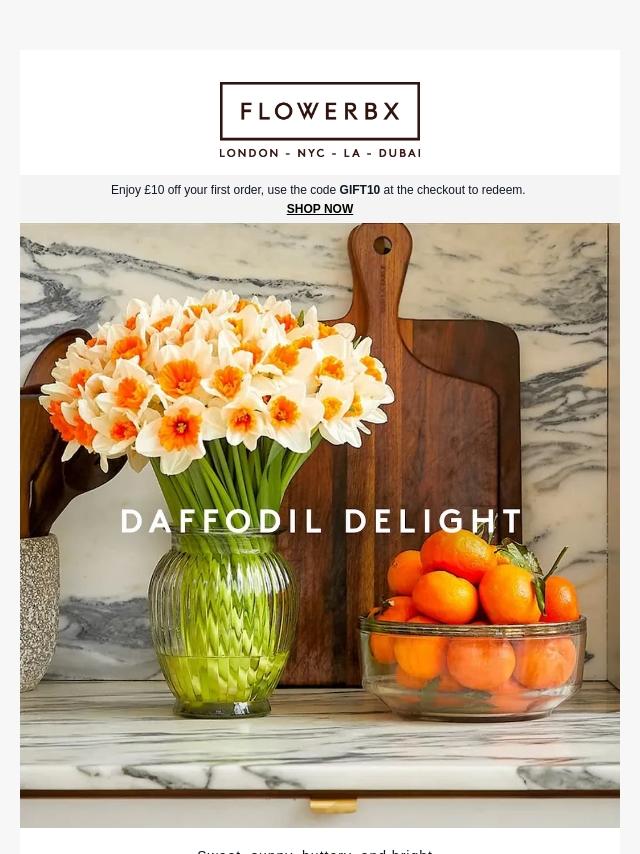This screenshot has width=640, height=854.
Task: Tap the SHOP NOW link
Action: click(319, 209)
